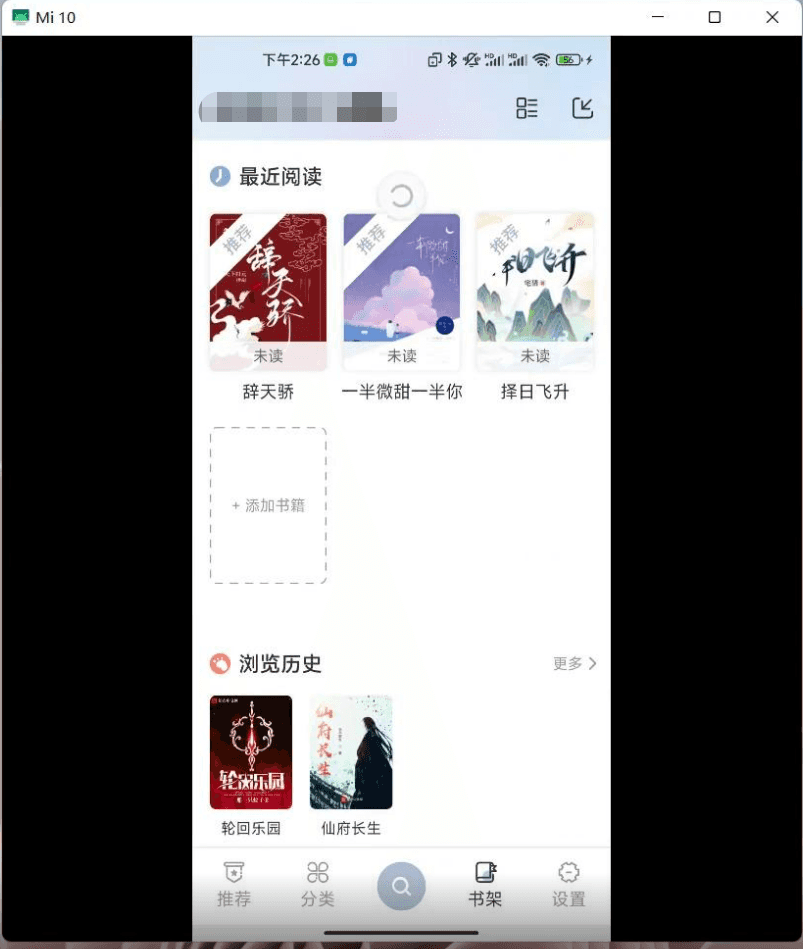The image size is (803, 949).
Task: Go to the 设置 tab
Action: [x=568, y=884]
